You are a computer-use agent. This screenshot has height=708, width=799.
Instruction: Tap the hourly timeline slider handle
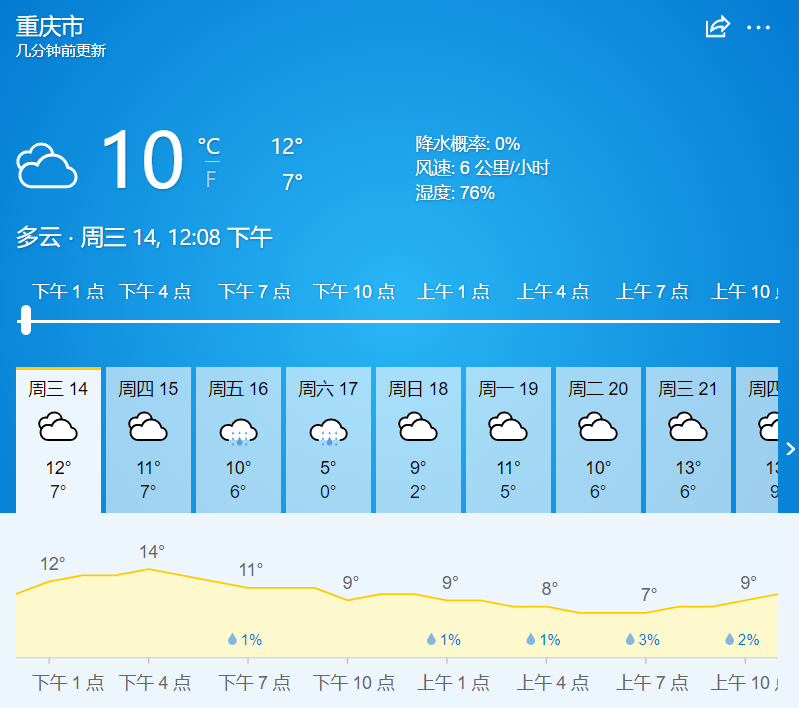[26, 321]
